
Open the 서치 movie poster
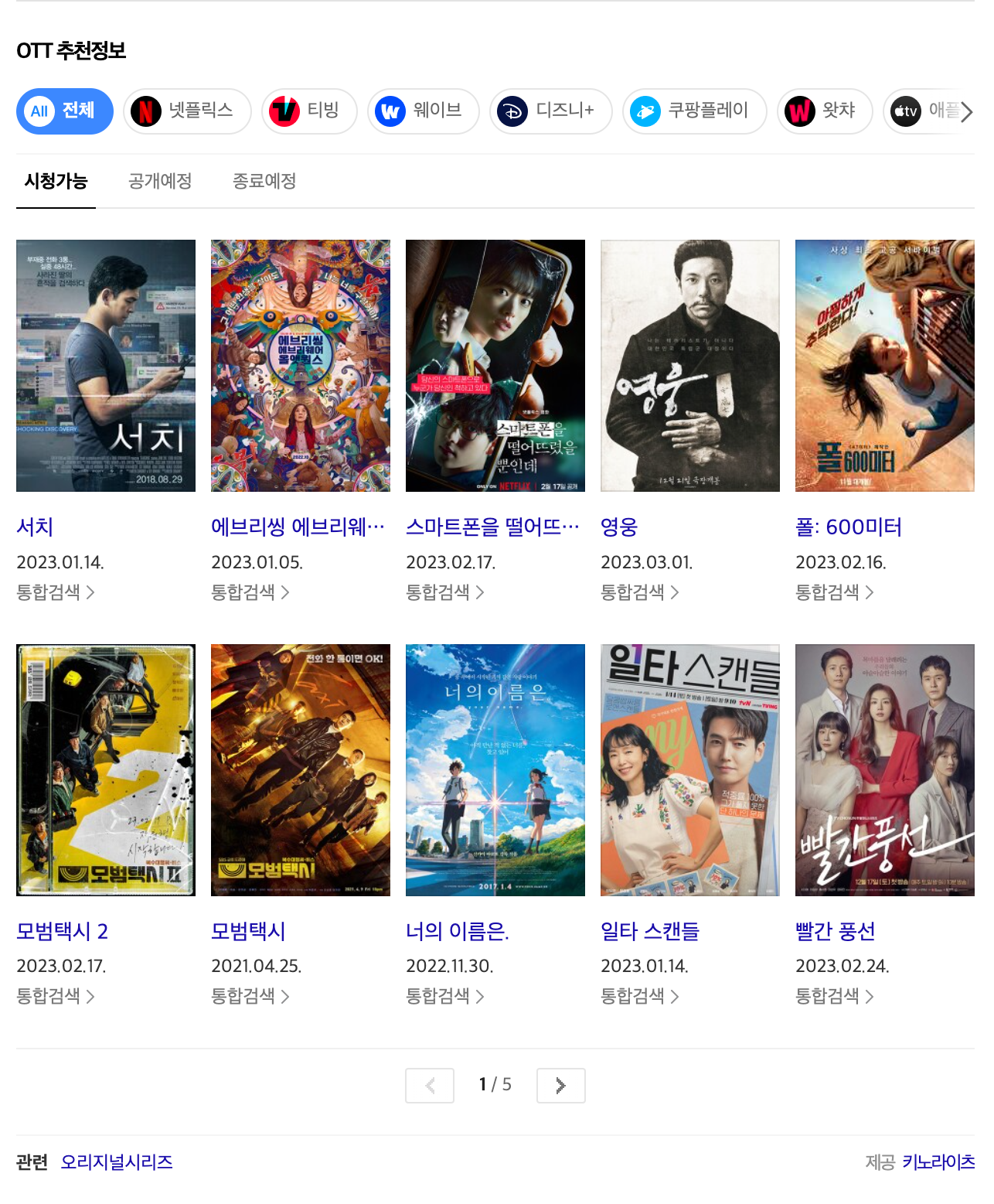tap(106, 366)
